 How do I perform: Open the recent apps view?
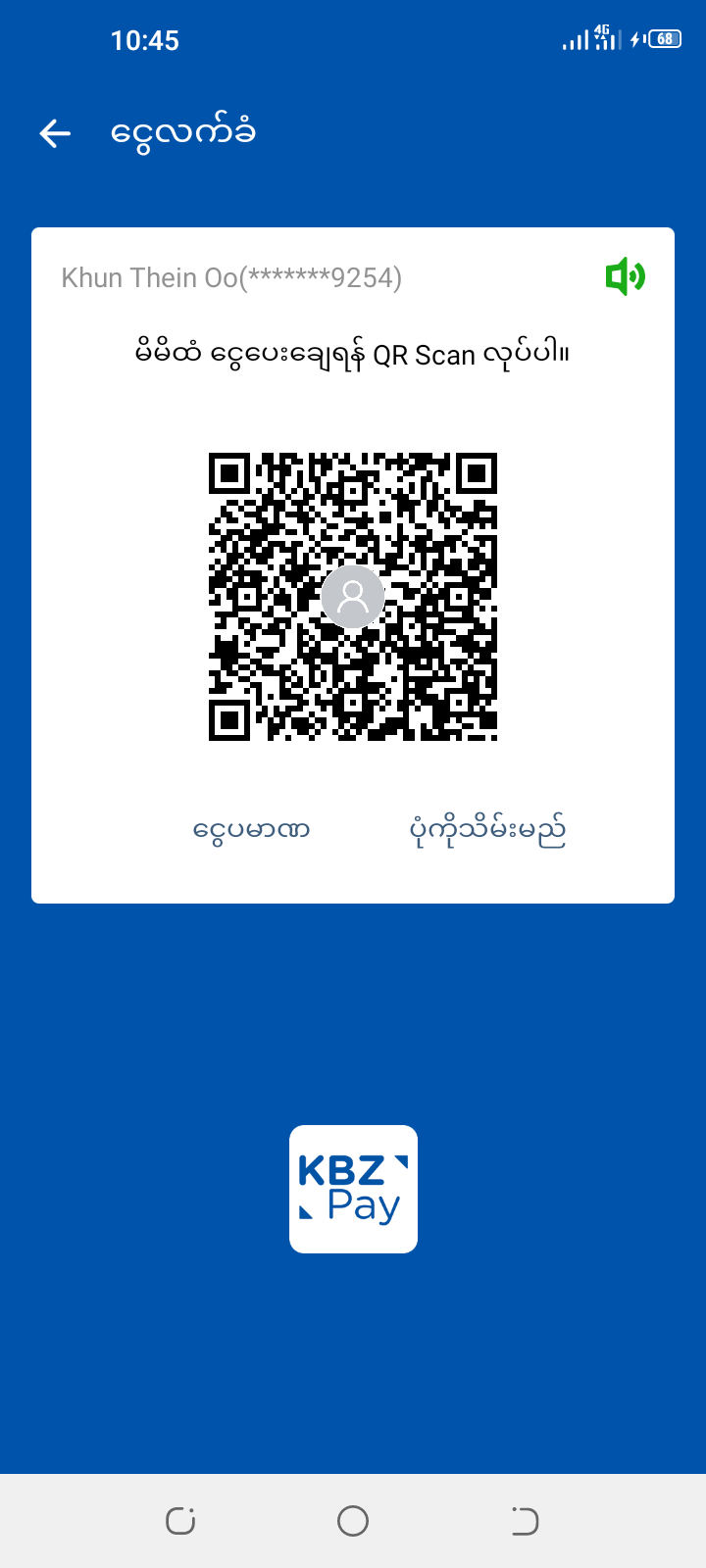(180, 1521)
